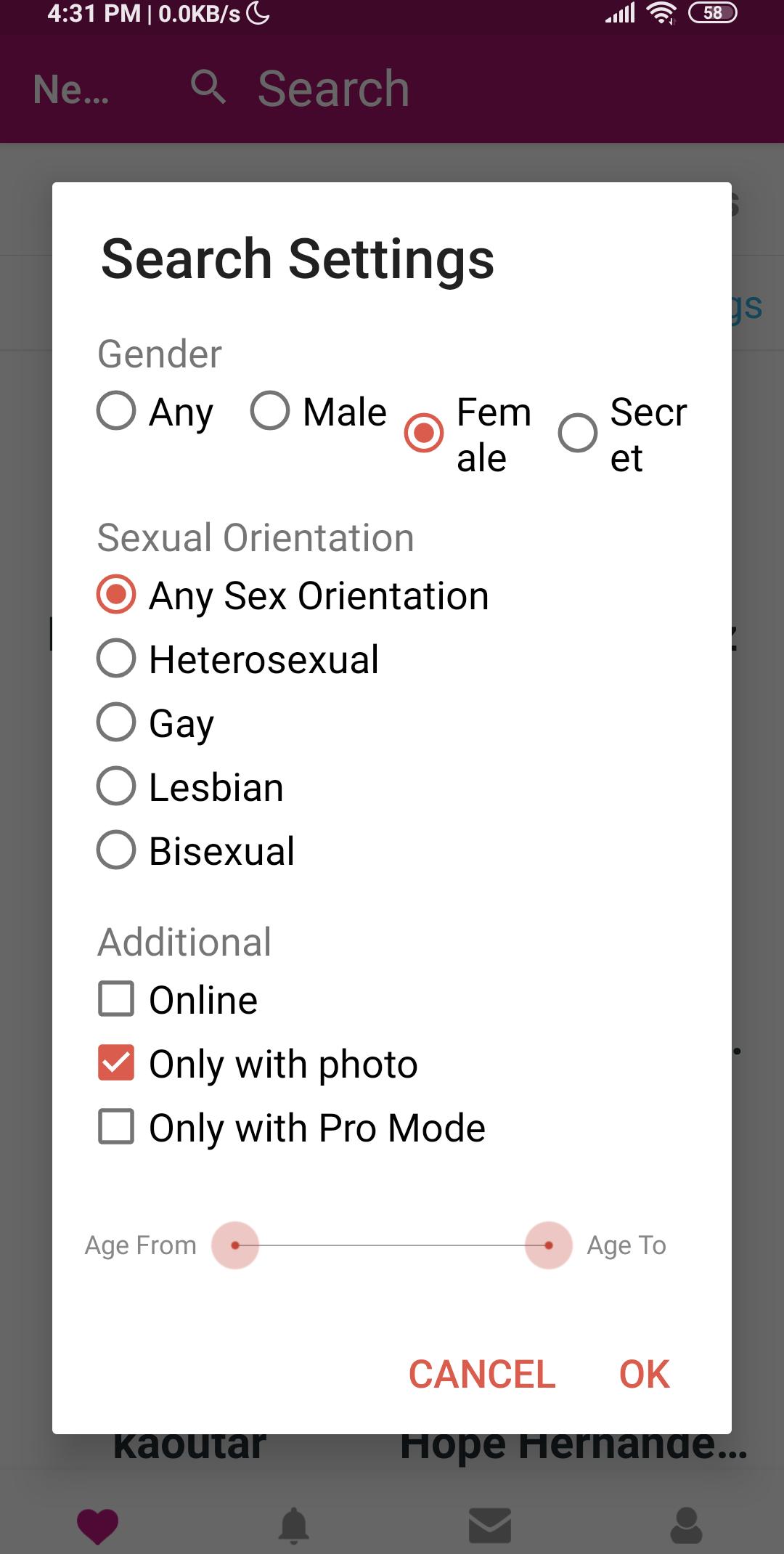Choose Male gender
This screenshot has width=784, height=1554.
click(x=318, y=411)
